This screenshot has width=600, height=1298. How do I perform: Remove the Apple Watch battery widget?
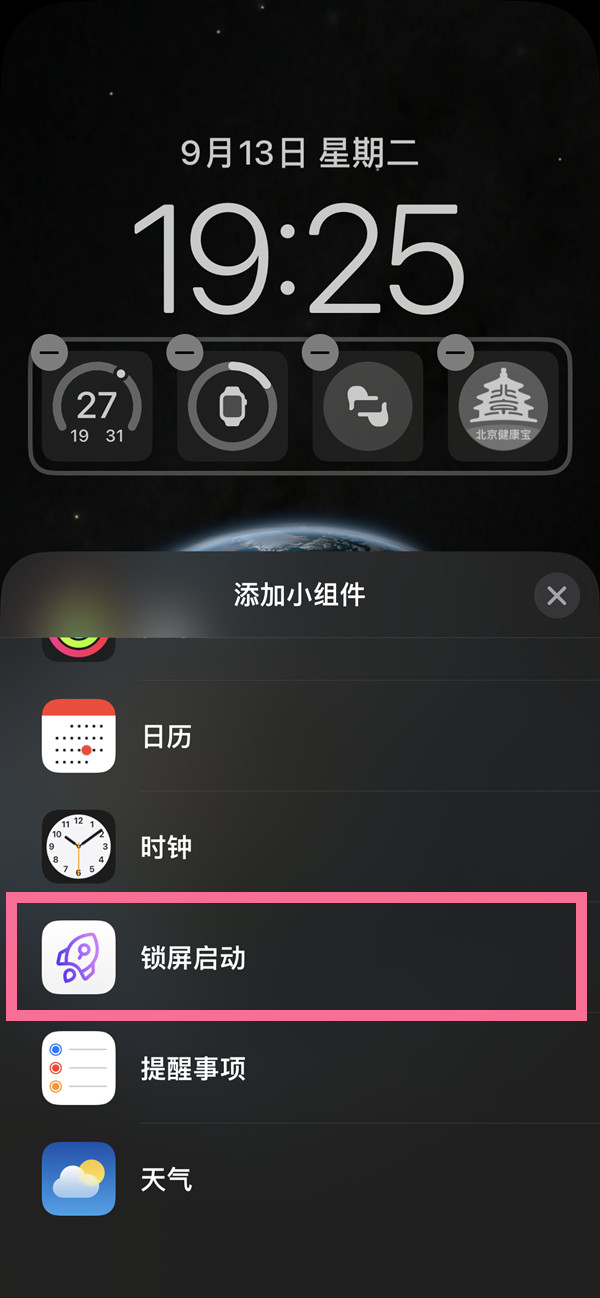pyautogui.click(x=184, y=352)
